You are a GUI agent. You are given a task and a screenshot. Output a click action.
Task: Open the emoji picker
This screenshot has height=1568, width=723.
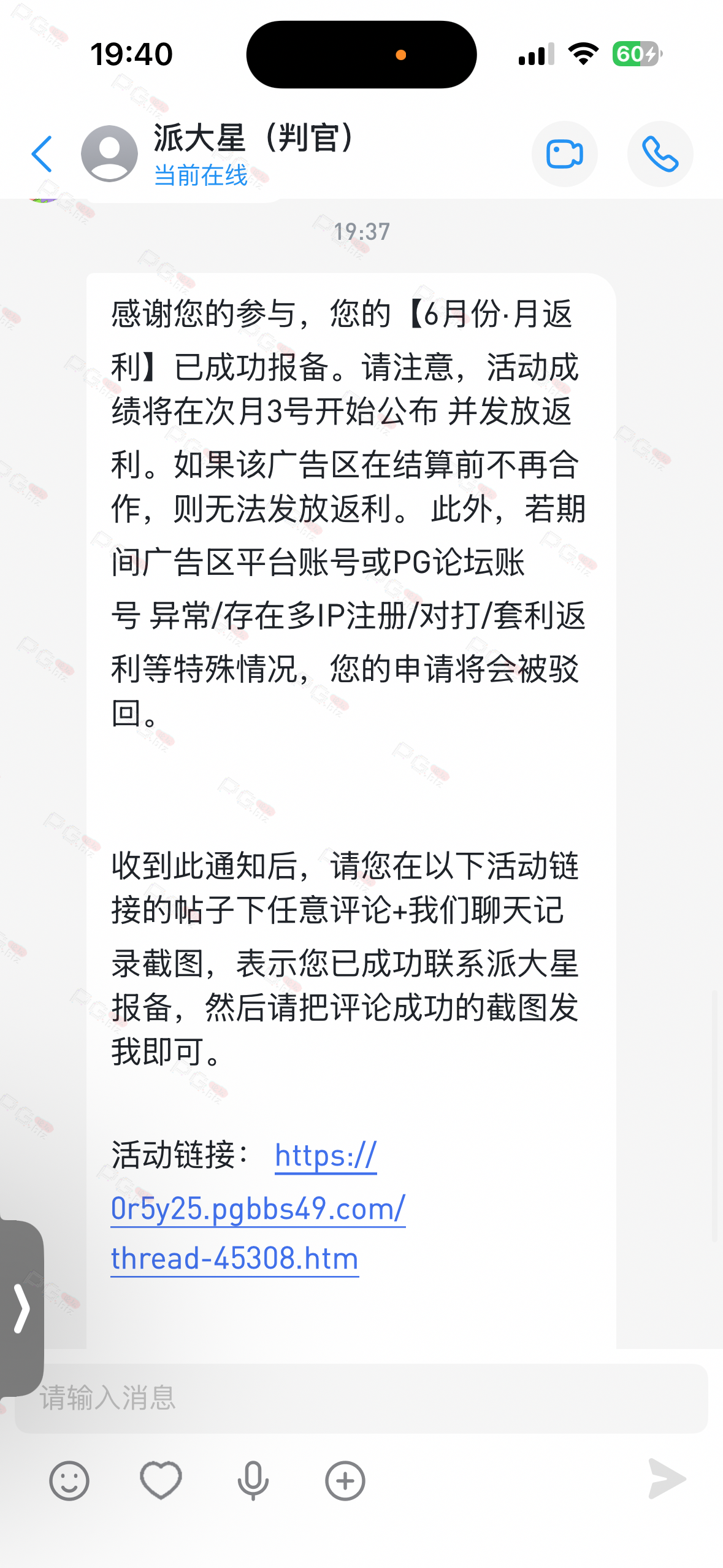(69, 1481)
